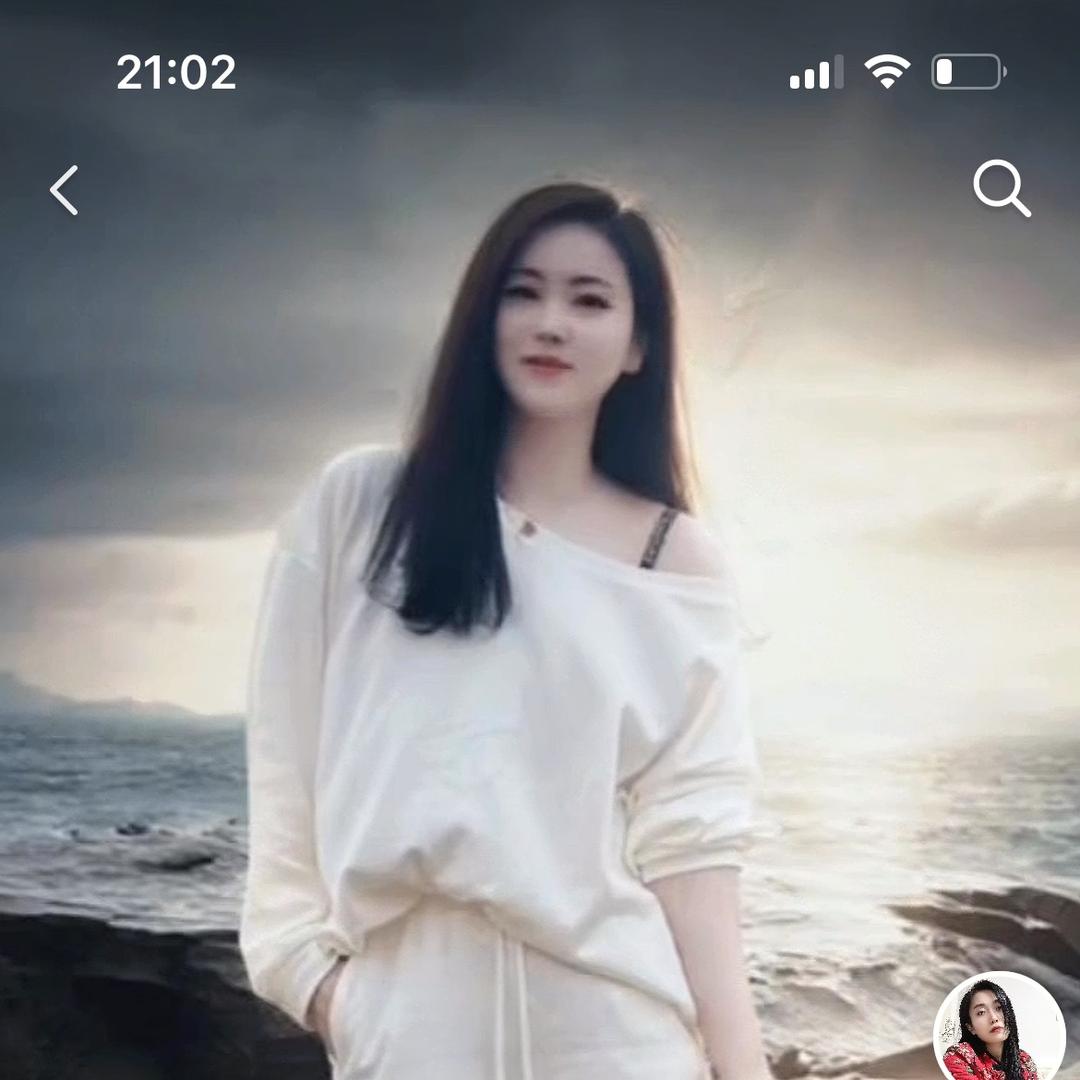Viewport: 1080px width, 1080px height.
Task: Go back using the top-left arrow
Action: pyautogui.click(x=64, y=190)
